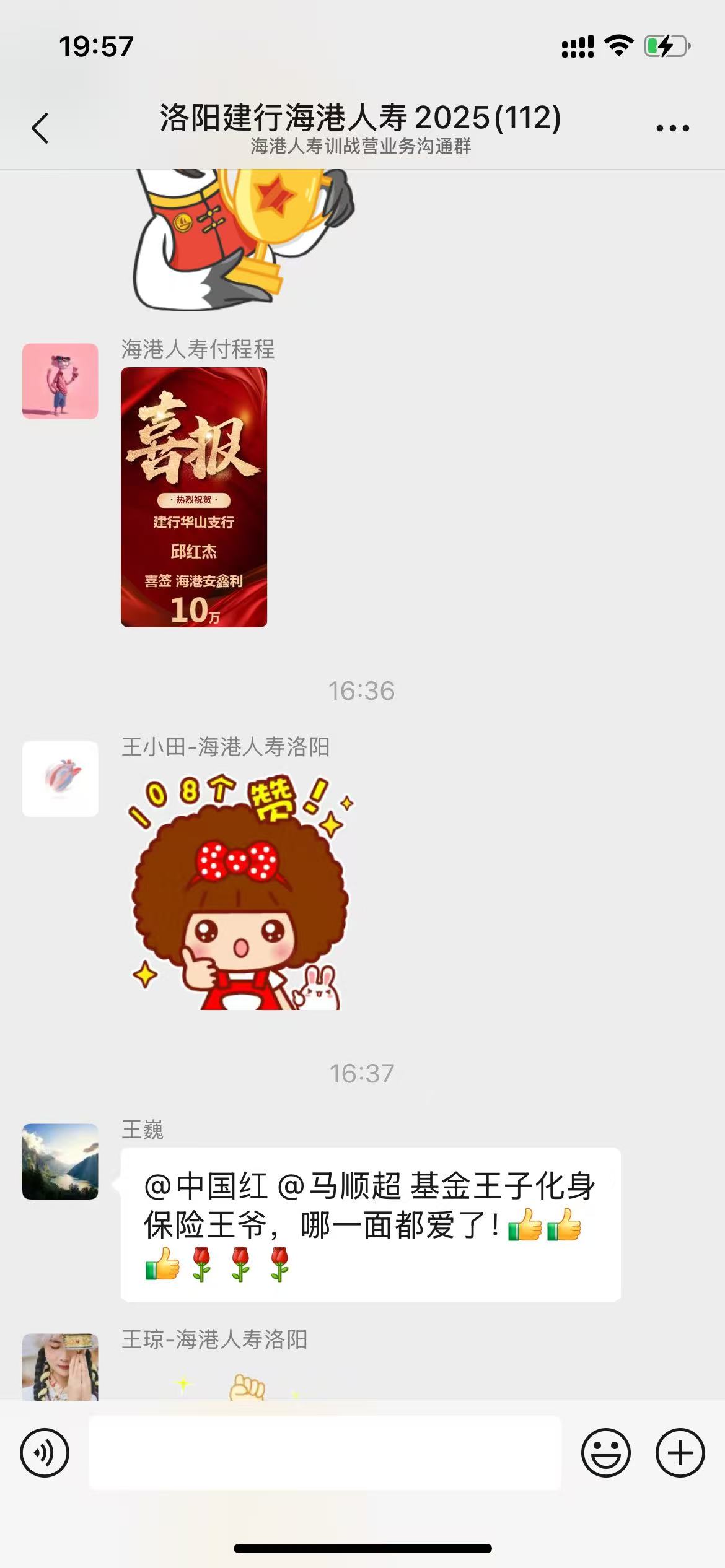This screenshot has width=725, height=1568.
Task: Open the 喜报 image from 海港人寿付程程
Action: pos(194,497)
